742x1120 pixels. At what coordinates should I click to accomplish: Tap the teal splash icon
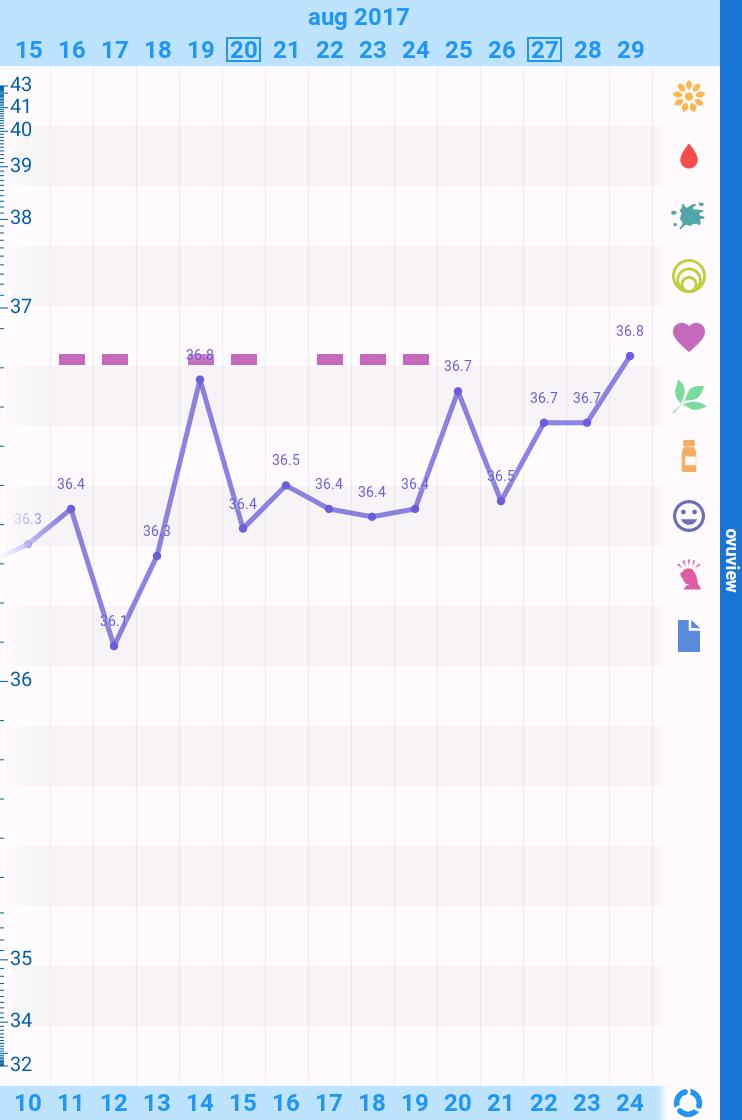tap(688, 215)
